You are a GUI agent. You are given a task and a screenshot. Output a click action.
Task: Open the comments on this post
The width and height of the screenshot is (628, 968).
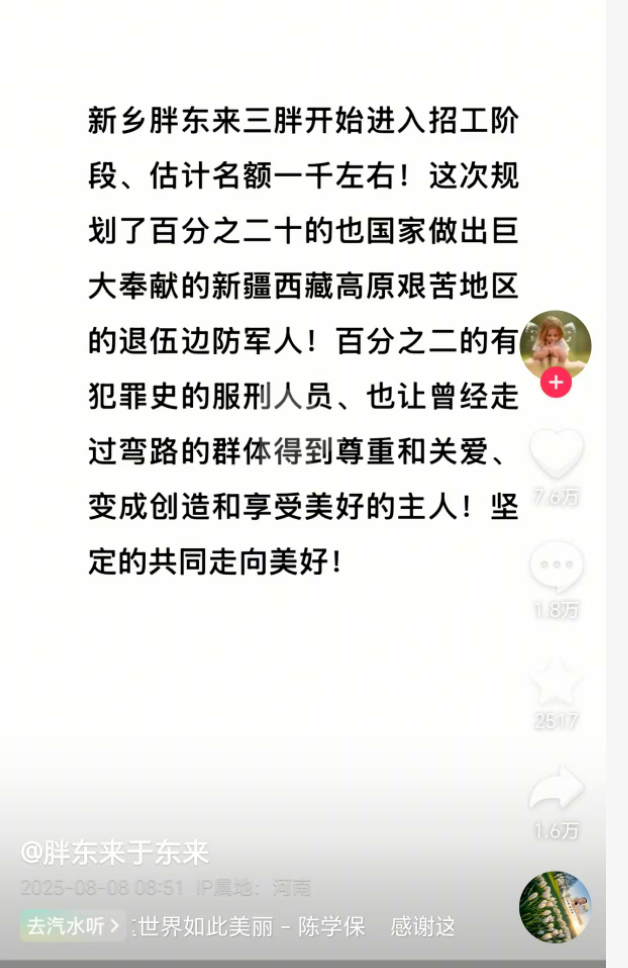click(555, 567)
